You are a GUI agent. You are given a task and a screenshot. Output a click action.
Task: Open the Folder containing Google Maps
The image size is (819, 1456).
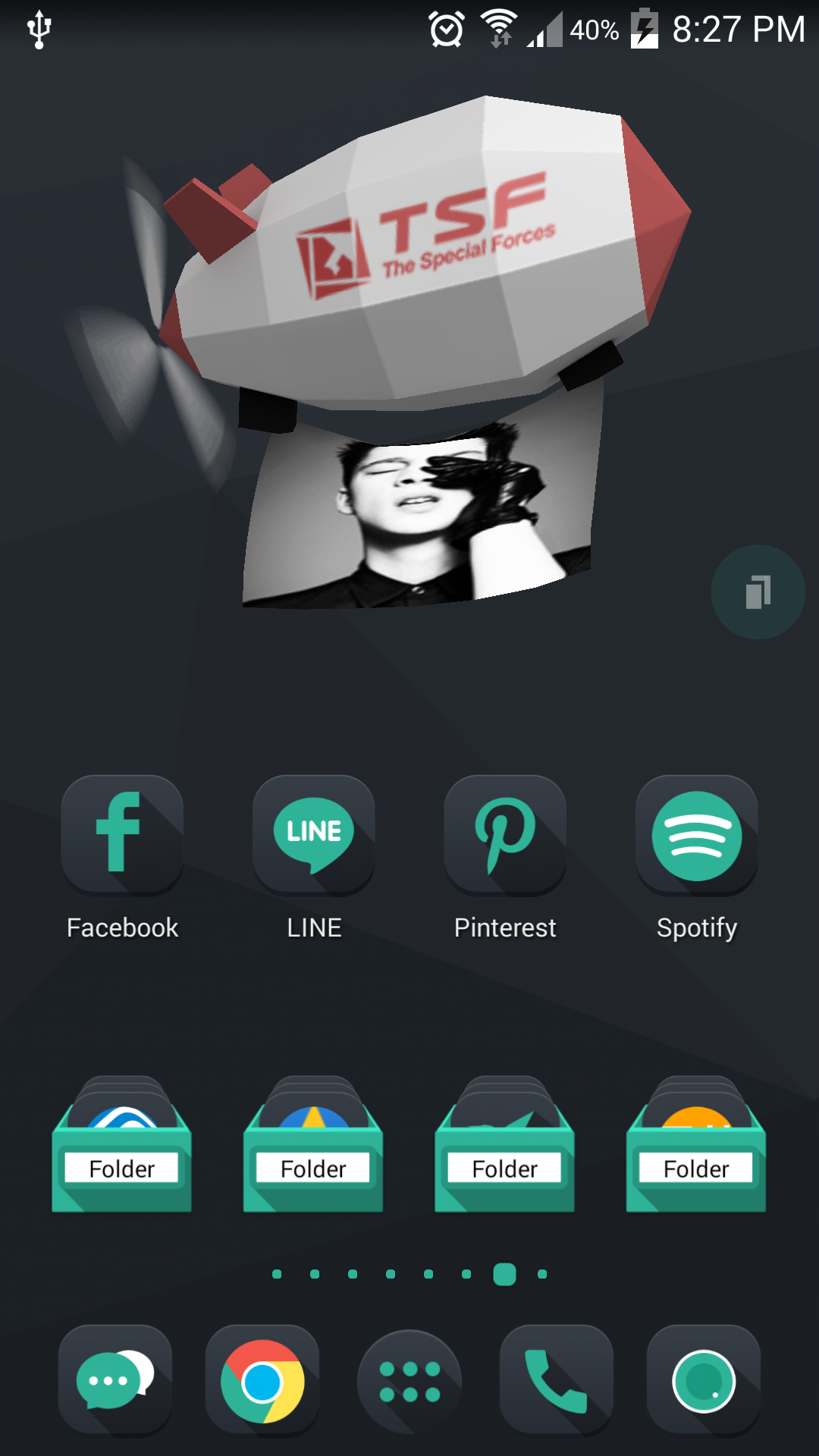(313, 1145)
